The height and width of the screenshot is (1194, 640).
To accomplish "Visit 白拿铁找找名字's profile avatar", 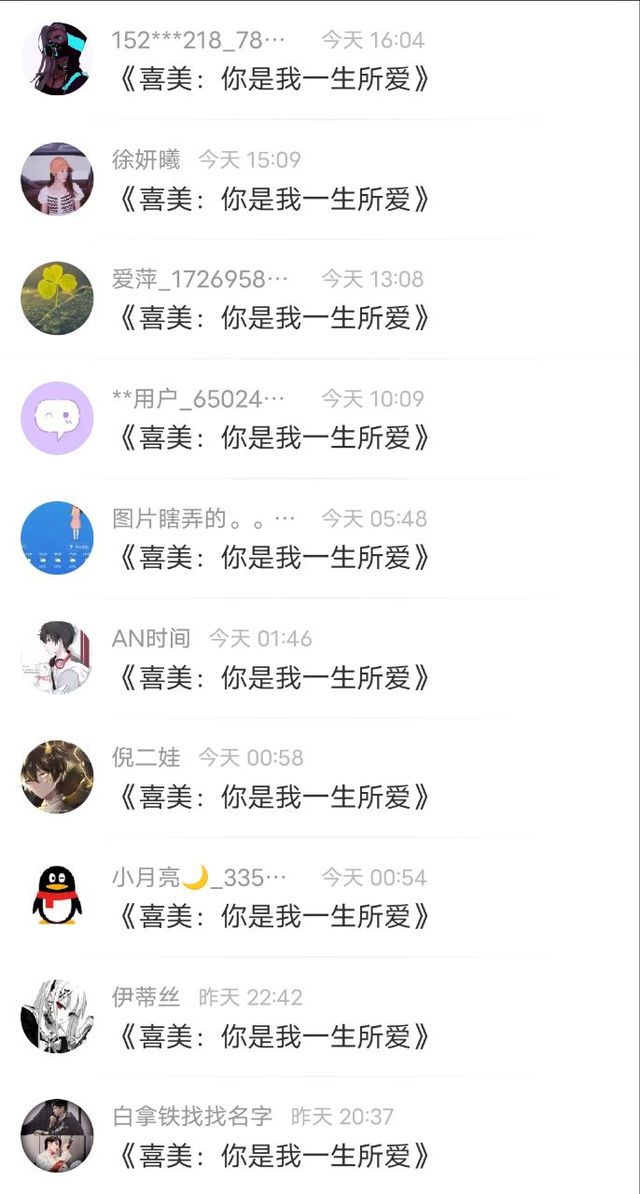I will 57,1136.
